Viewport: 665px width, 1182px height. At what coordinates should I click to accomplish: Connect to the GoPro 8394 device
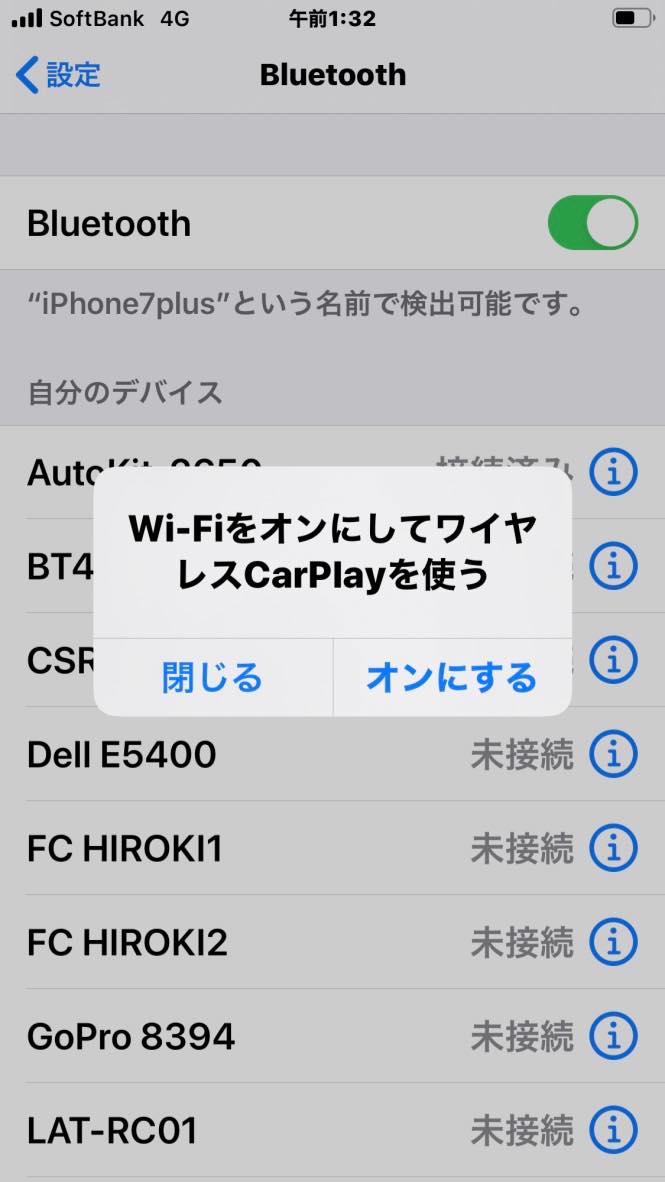(x=302, y=1037)
